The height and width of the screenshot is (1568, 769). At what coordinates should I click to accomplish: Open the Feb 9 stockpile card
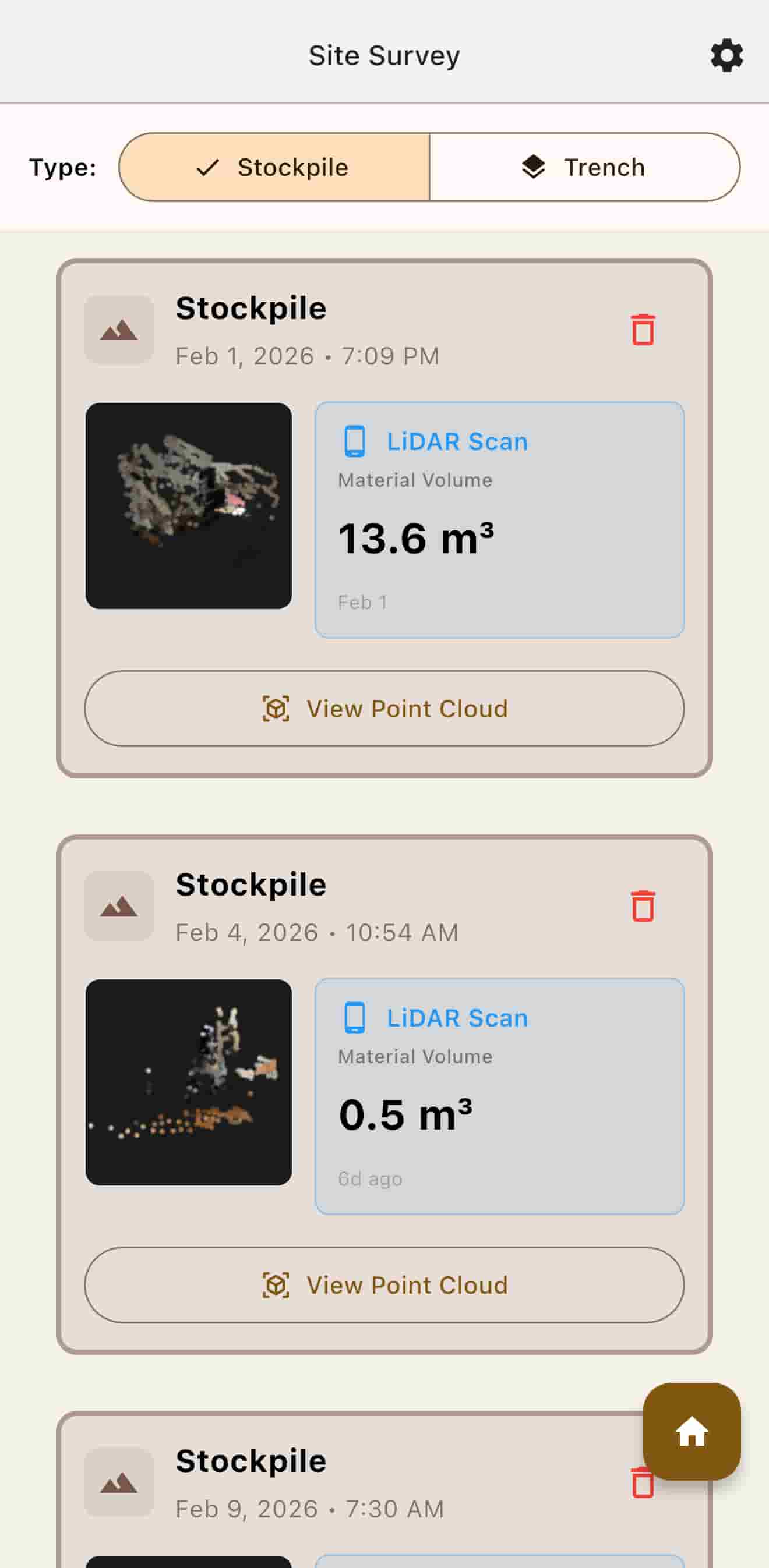[365, 1485]
